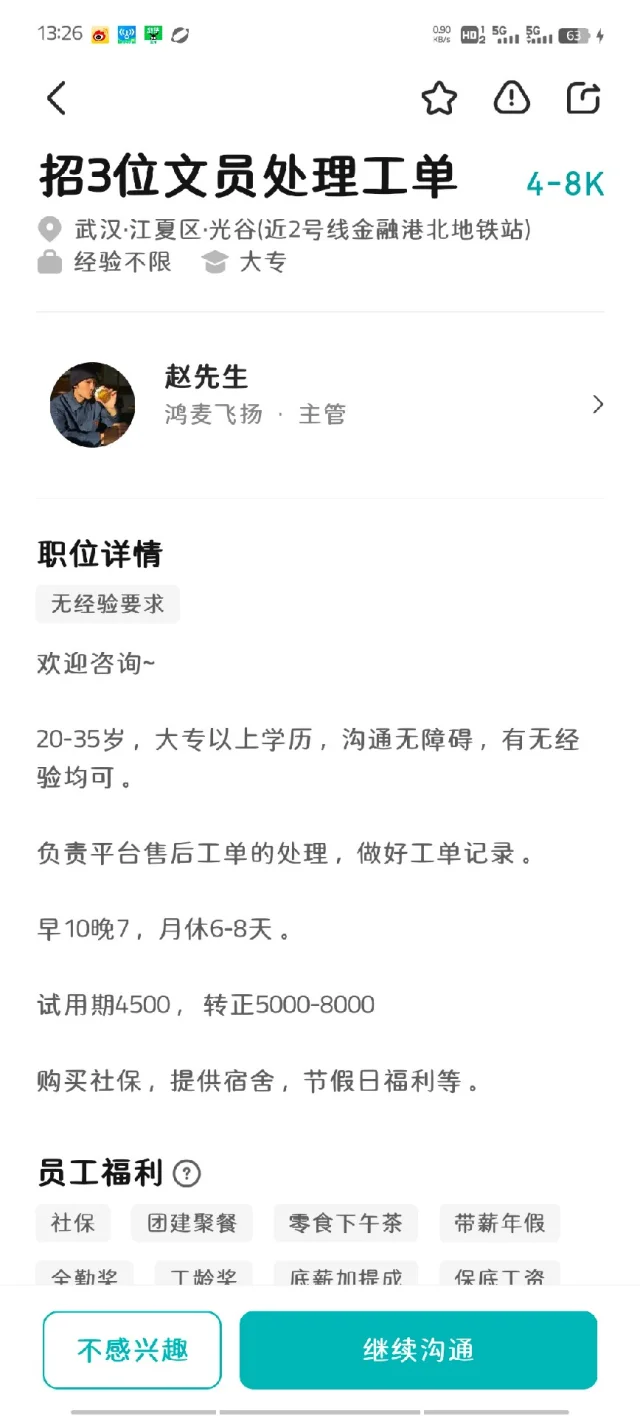Tap the 不感兴趣 button

[132, 1350]
